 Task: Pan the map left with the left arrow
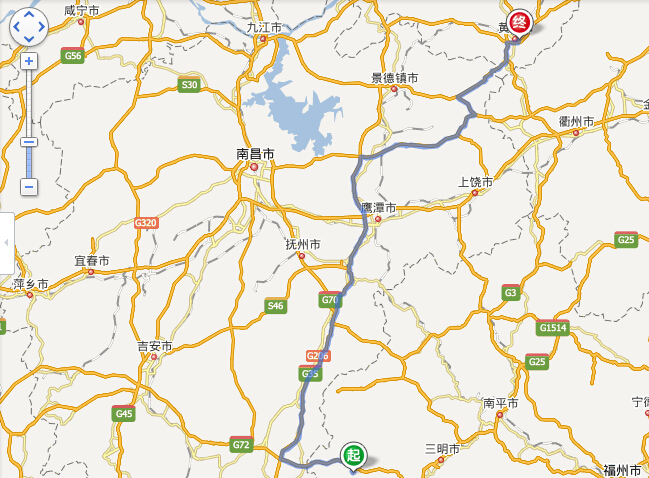[16, 28]
